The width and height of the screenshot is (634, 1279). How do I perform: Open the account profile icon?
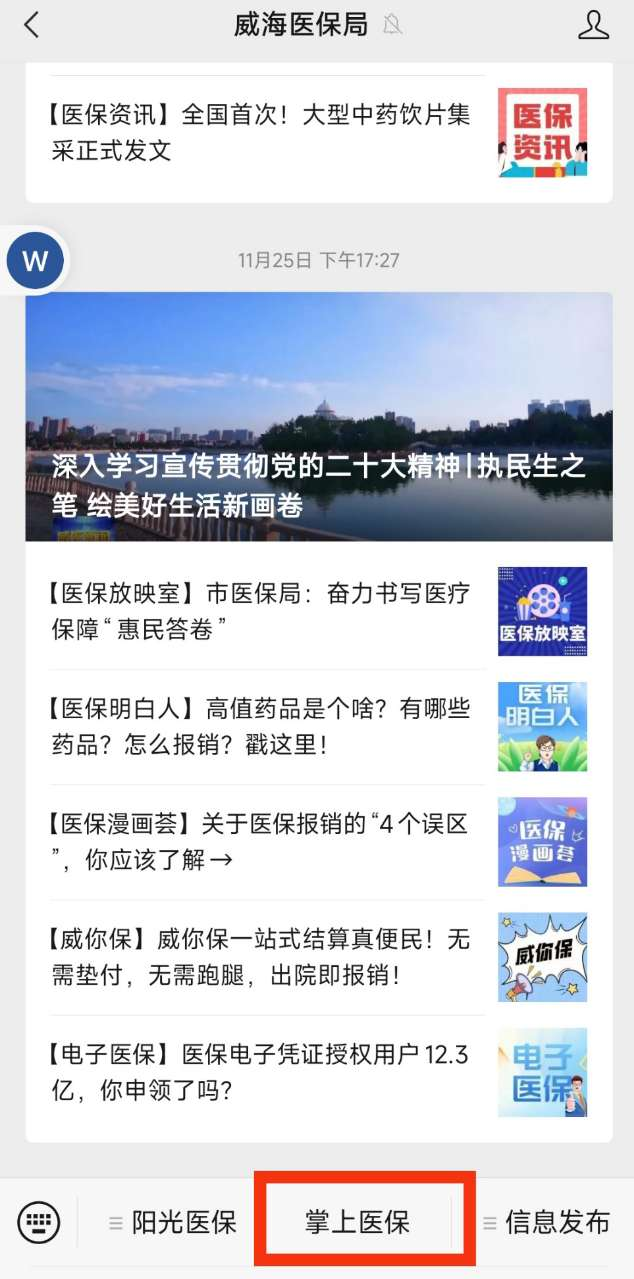(593, 25)
